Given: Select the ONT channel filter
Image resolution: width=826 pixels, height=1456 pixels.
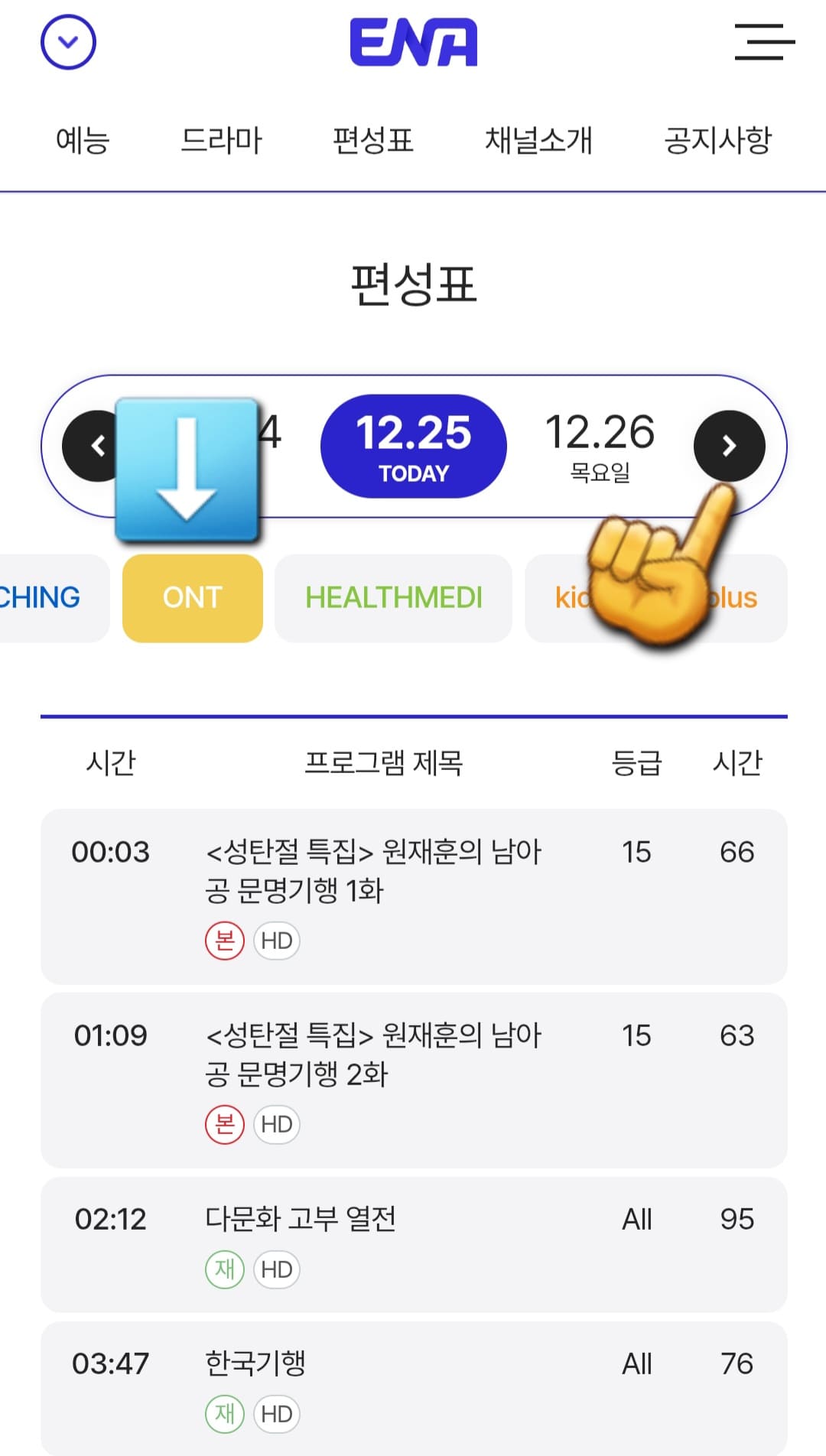Looking at the screenshot, I should tap(192, 598).
